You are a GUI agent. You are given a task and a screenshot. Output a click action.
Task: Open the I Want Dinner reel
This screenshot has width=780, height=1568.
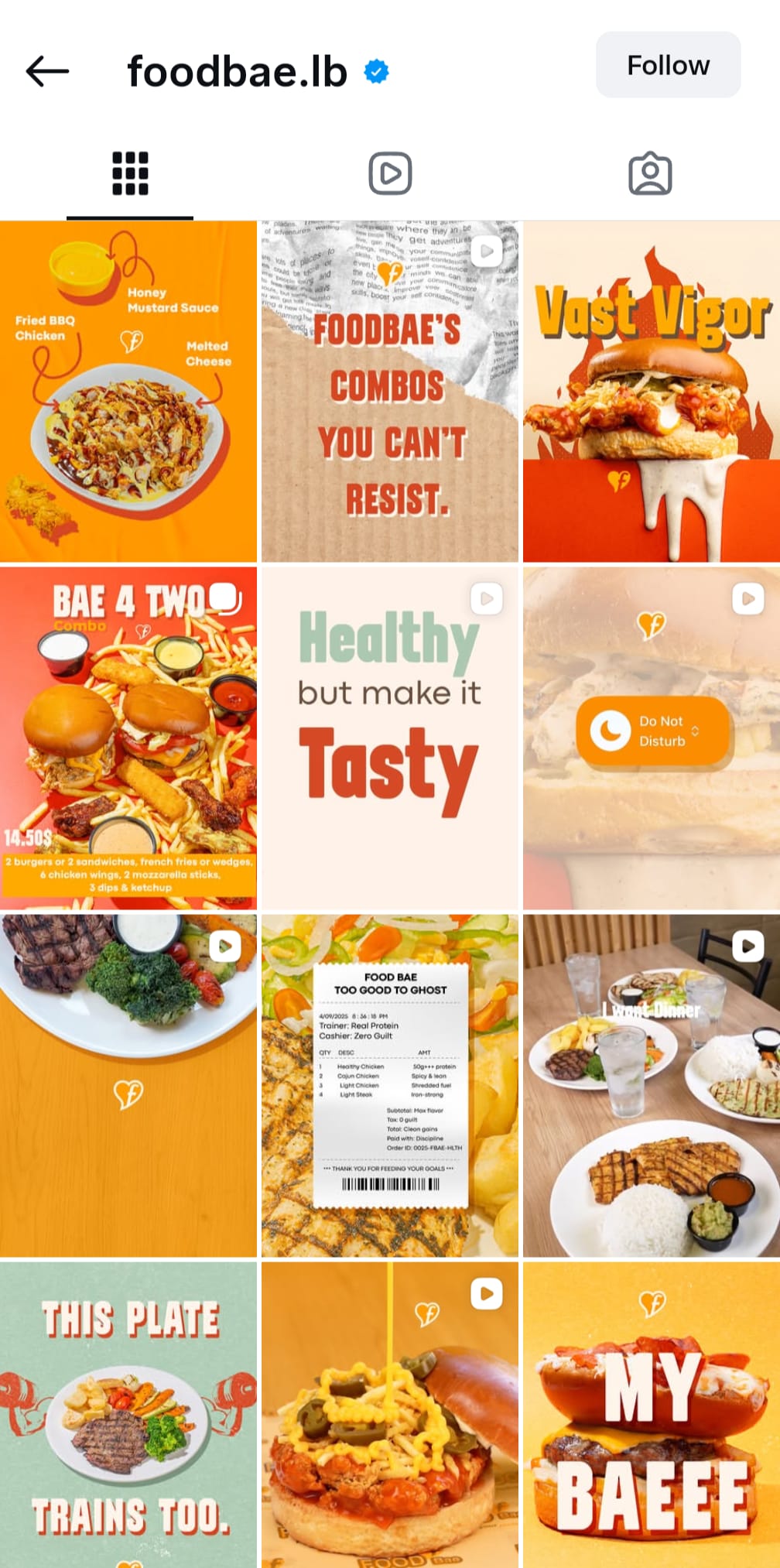click(x=652, y=1086)
